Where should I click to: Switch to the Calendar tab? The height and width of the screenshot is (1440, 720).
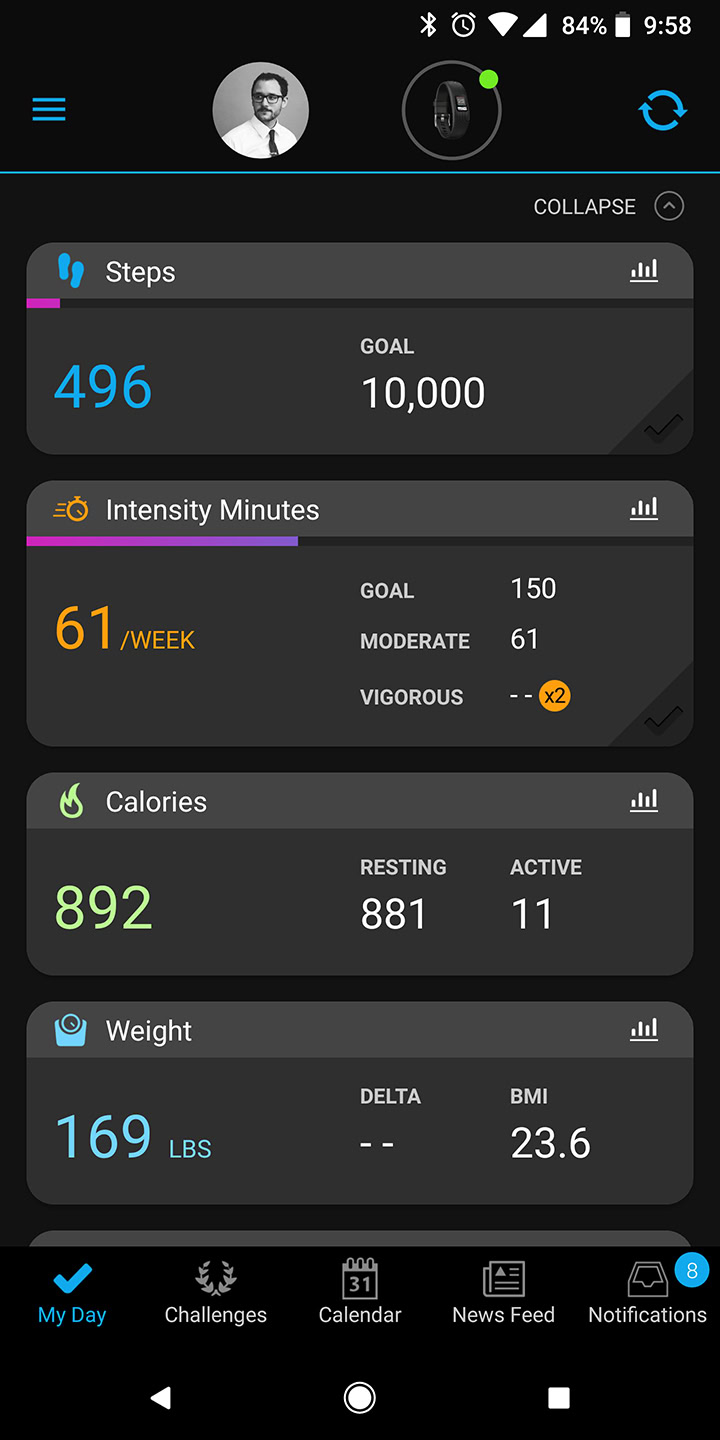point(360,1295)
